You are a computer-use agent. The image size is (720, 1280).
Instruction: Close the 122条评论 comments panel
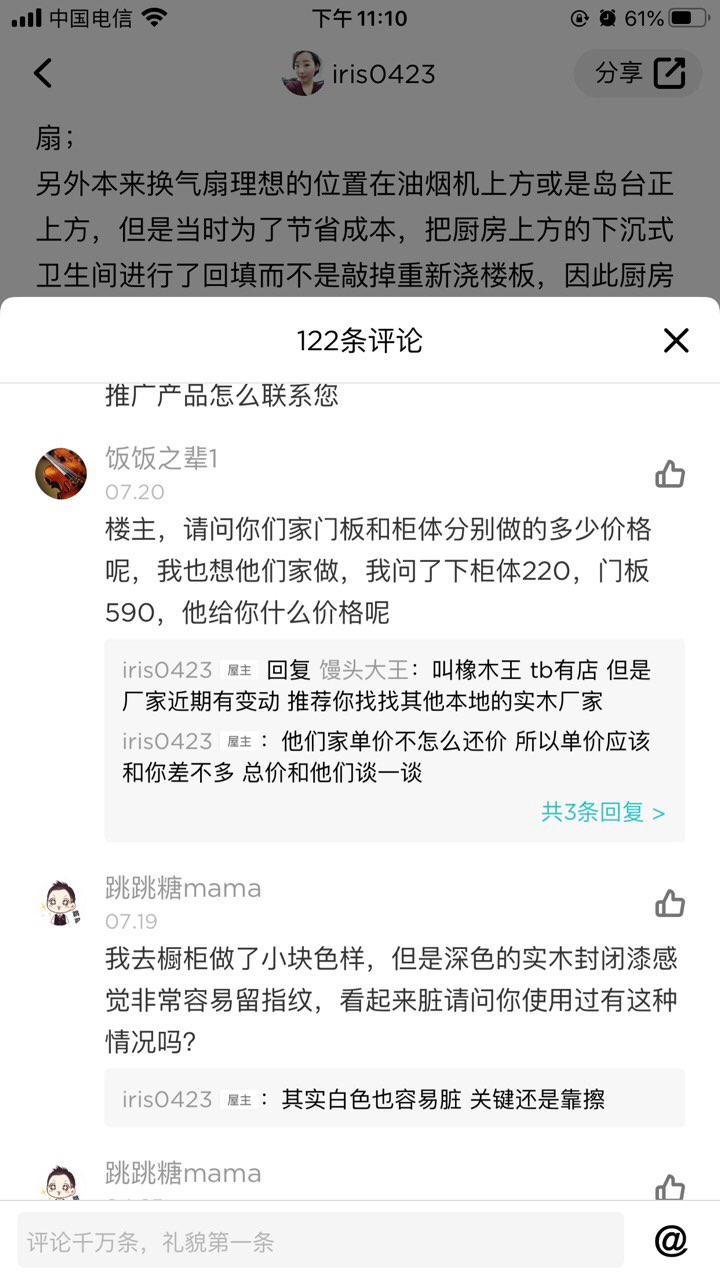[x=676, y=341]
